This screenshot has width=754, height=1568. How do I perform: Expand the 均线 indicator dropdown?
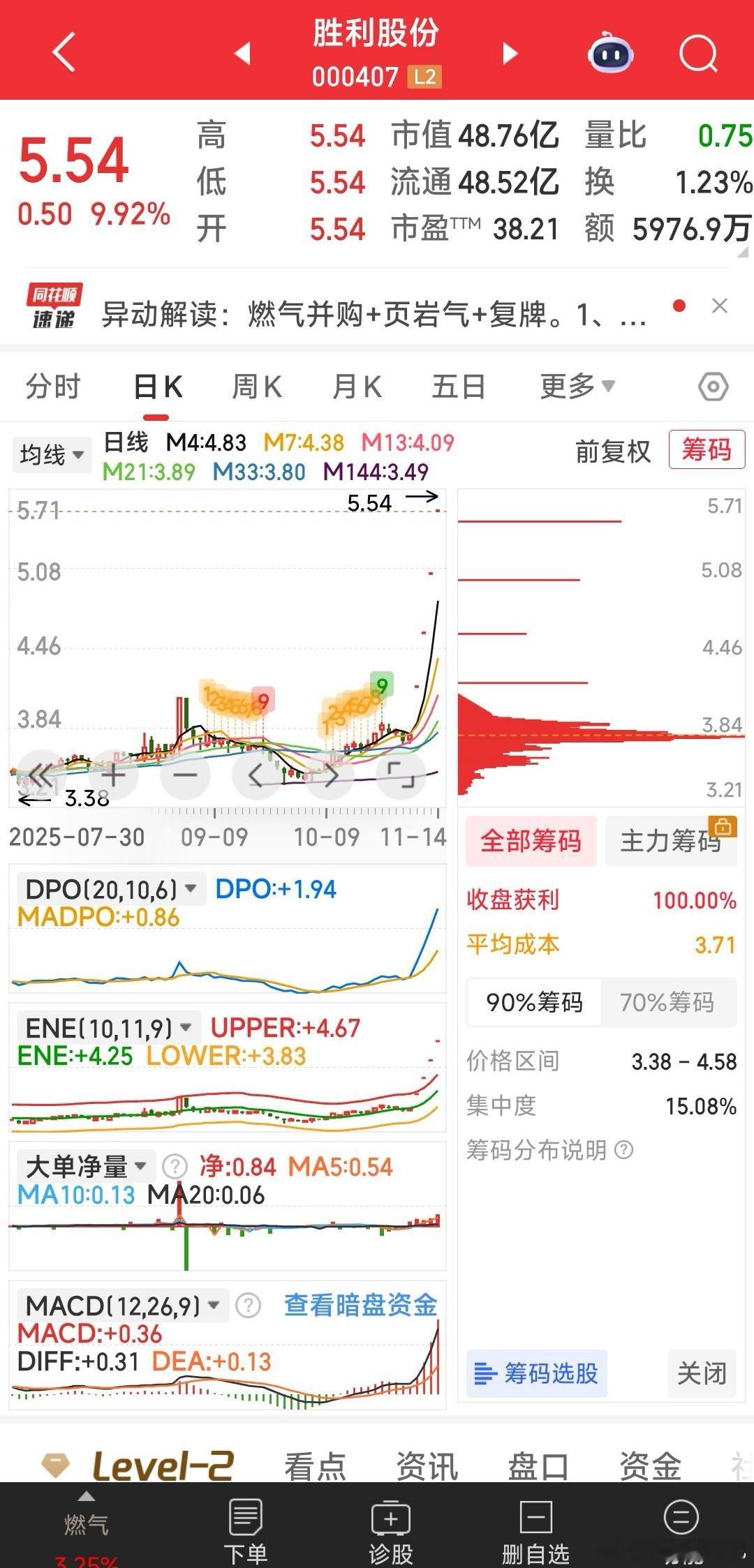tap(52, 455)
